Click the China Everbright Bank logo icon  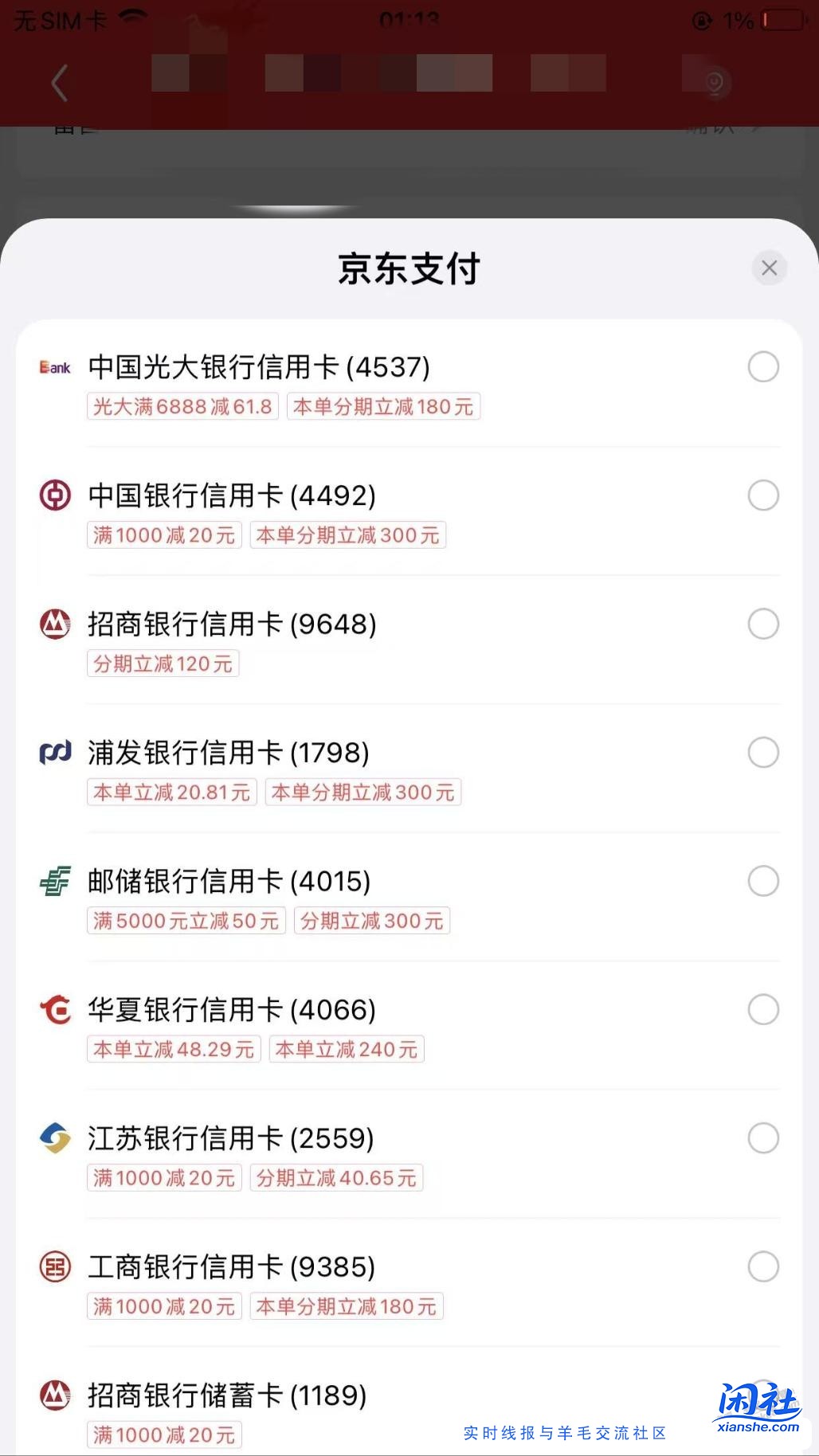pyautogui.click(x=54, y=367)
